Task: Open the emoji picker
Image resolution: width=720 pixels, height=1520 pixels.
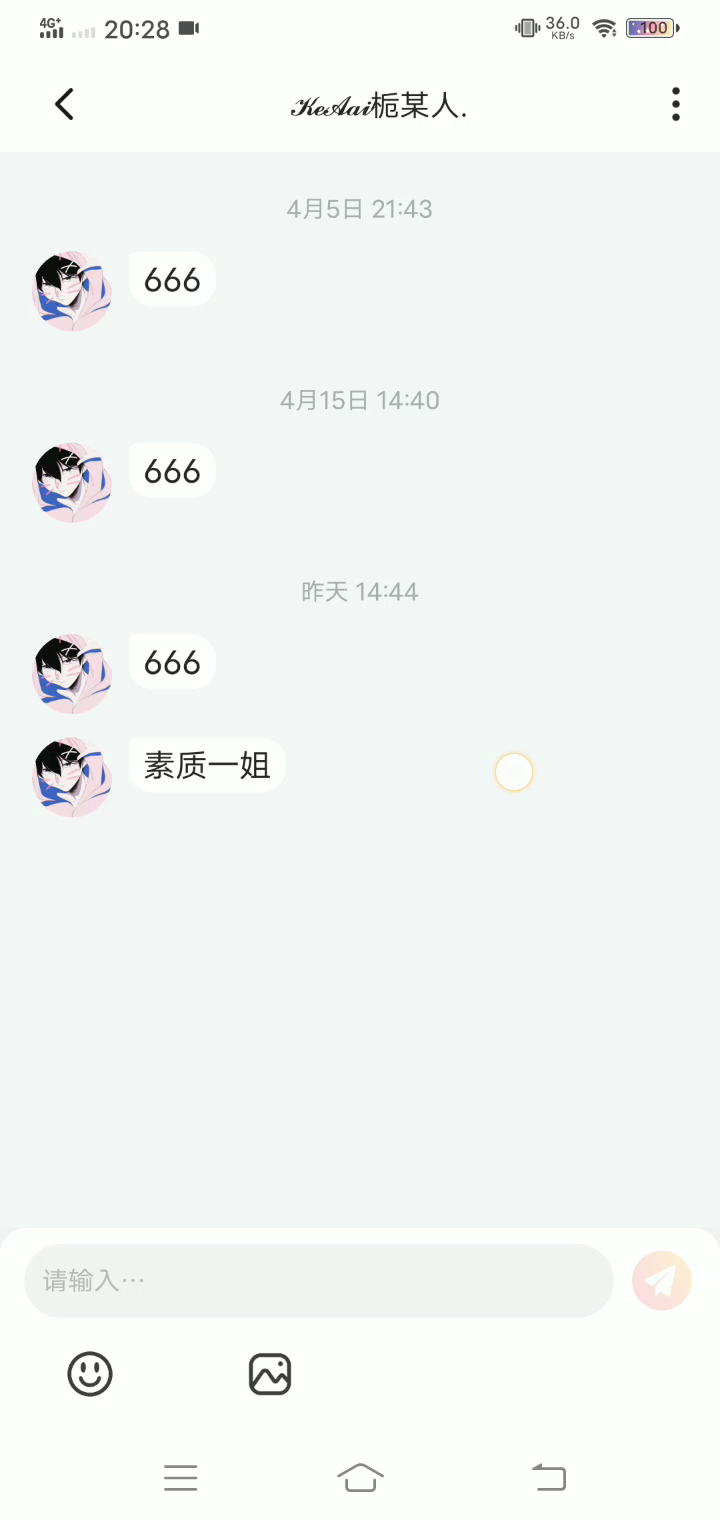Action: [x=90, y=1374]
